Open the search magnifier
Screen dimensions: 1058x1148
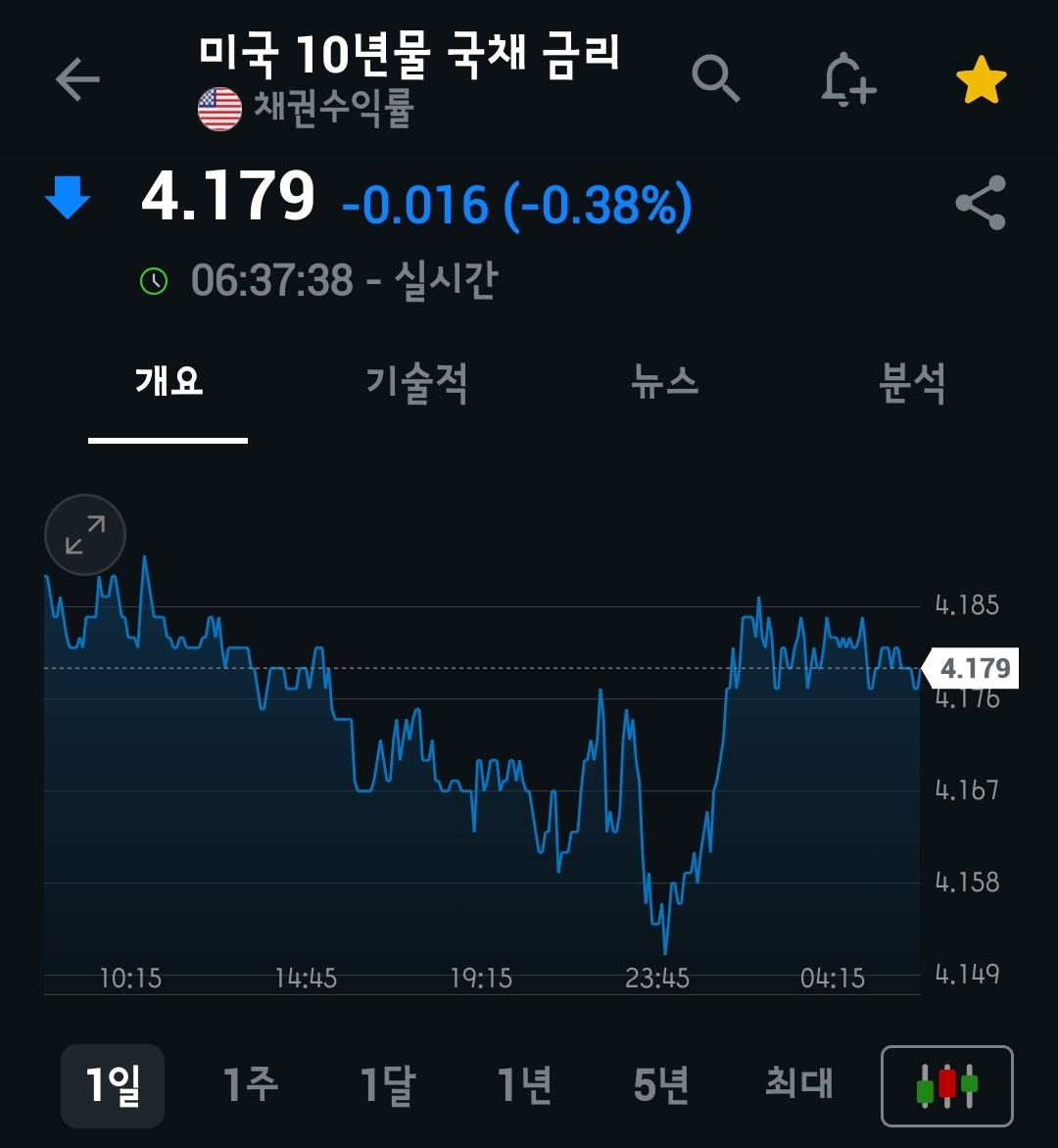[716, 78]
